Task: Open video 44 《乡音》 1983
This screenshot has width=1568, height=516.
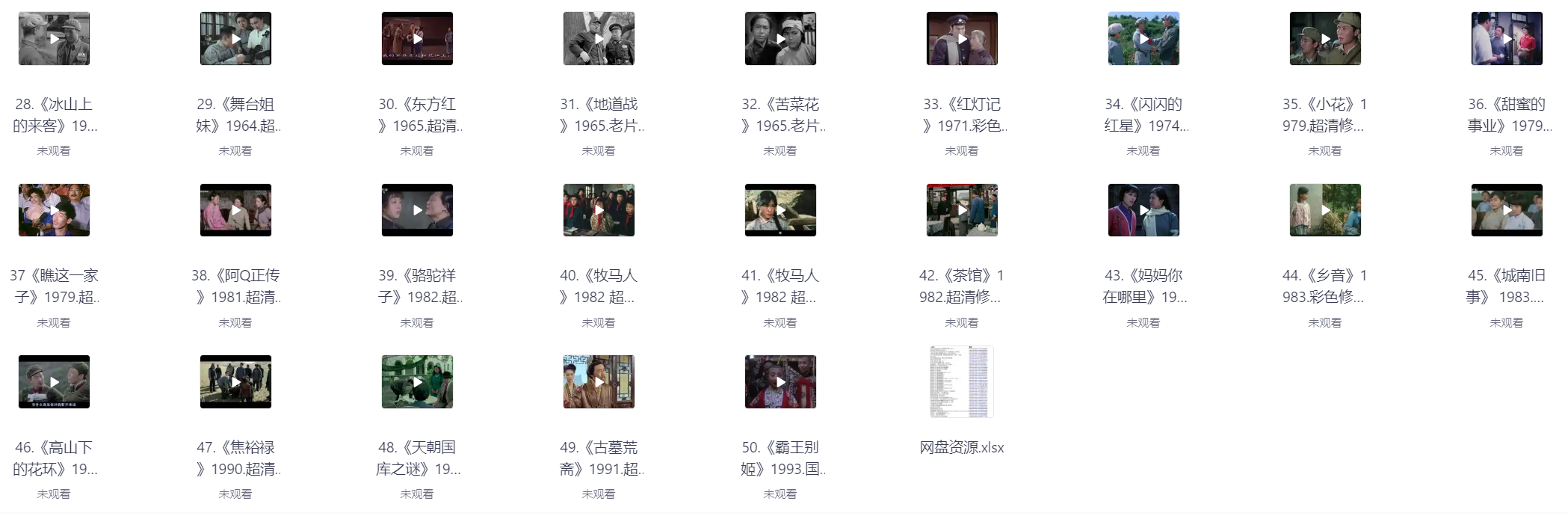Action: (x=1325, y=210)
